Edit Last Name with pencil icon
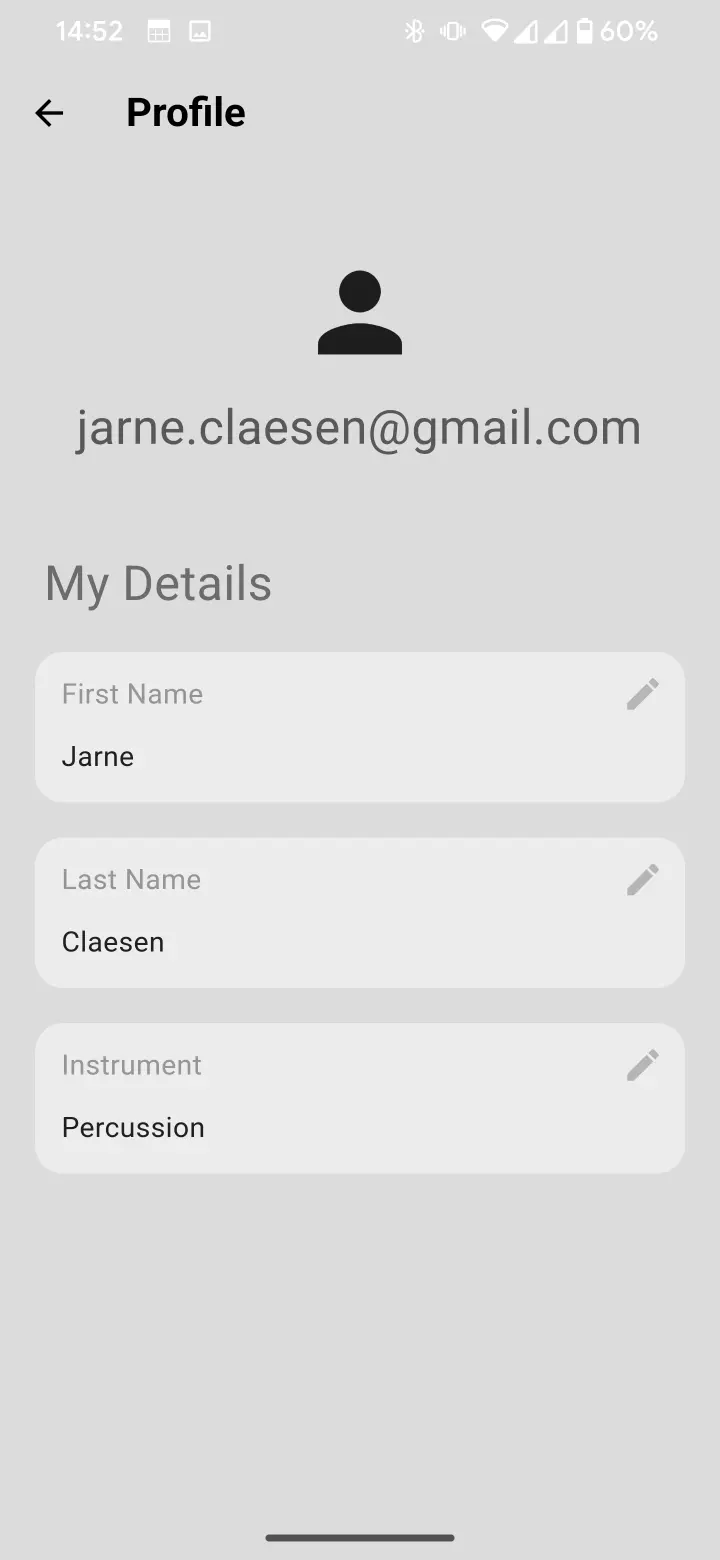The image size is (720, 1560). point(642,880)
